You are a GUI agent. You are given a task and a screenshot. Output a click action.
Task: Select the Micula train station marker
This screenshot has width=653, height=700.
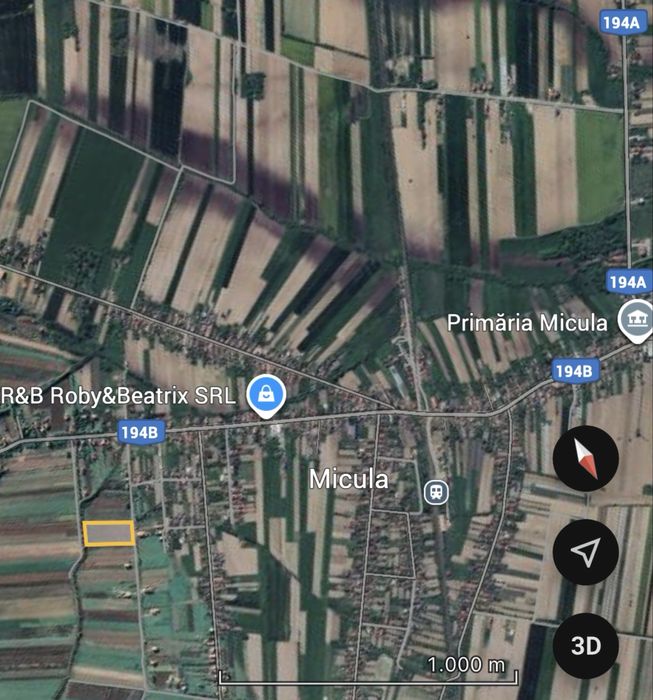436,492
